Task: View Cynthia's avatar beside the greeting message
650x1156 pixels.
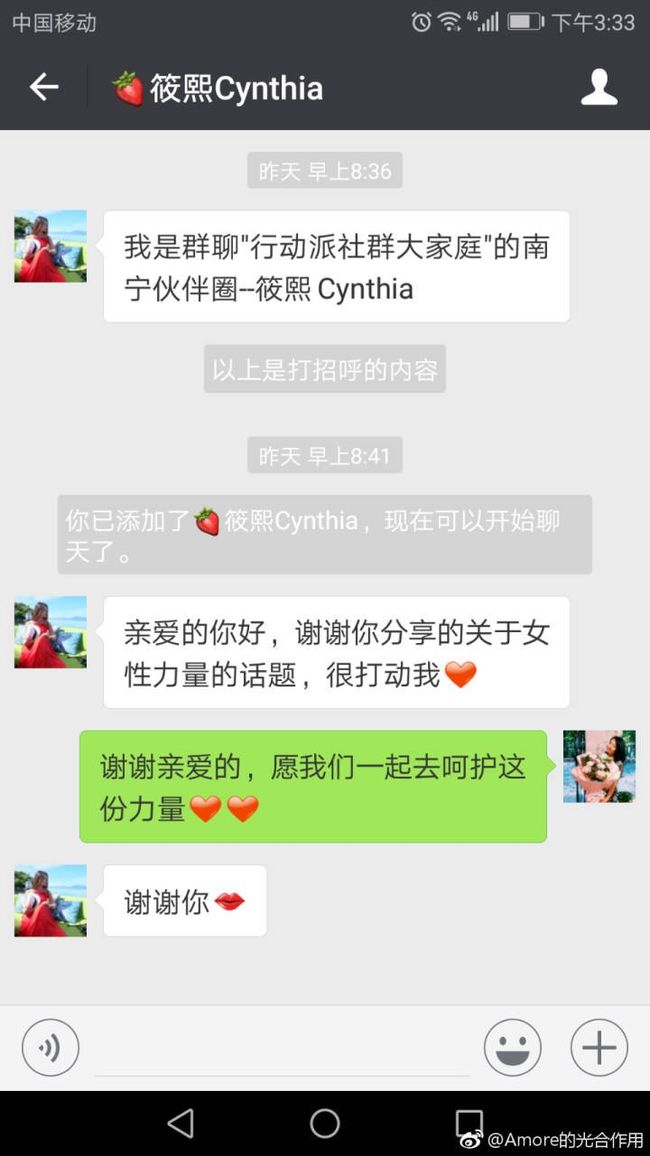Action: pos(50,246)
